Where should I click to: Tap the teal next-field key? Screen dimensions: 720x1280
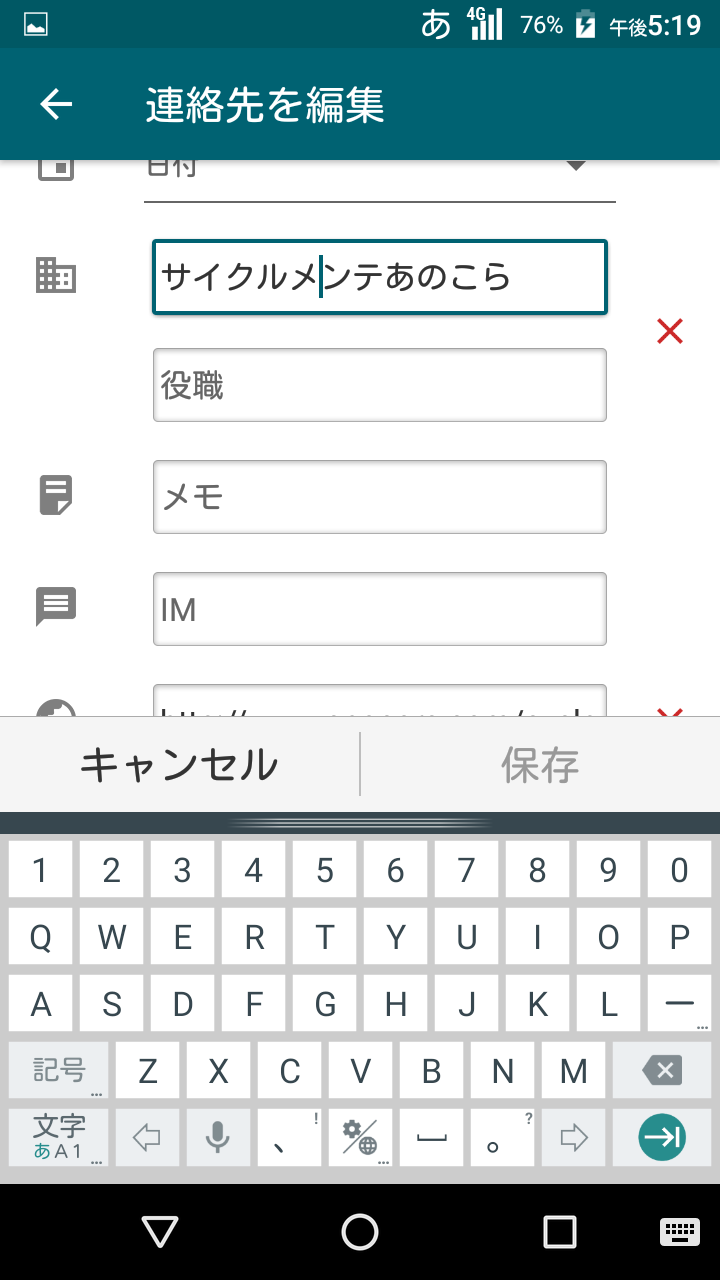tap(662, 1137)
